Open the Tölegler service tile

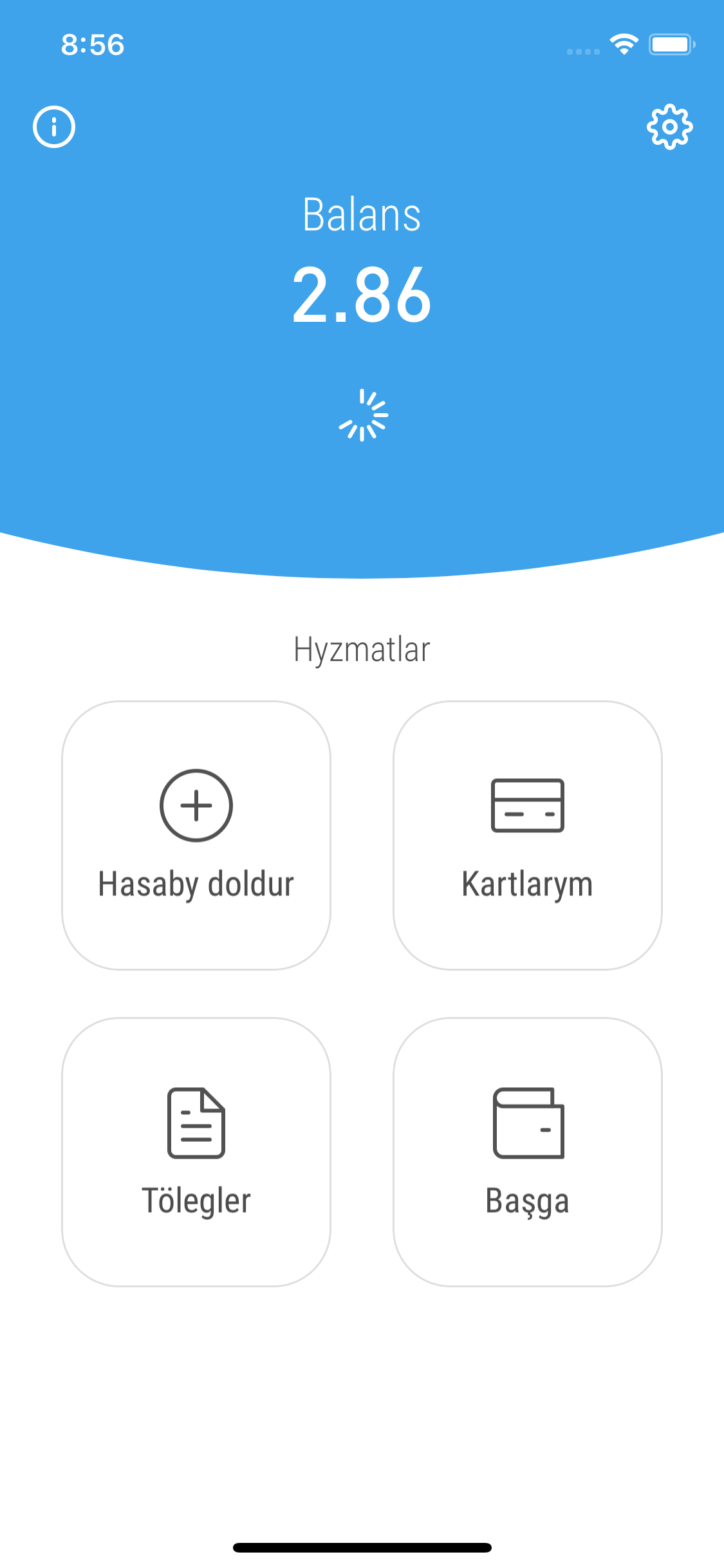196,1152
